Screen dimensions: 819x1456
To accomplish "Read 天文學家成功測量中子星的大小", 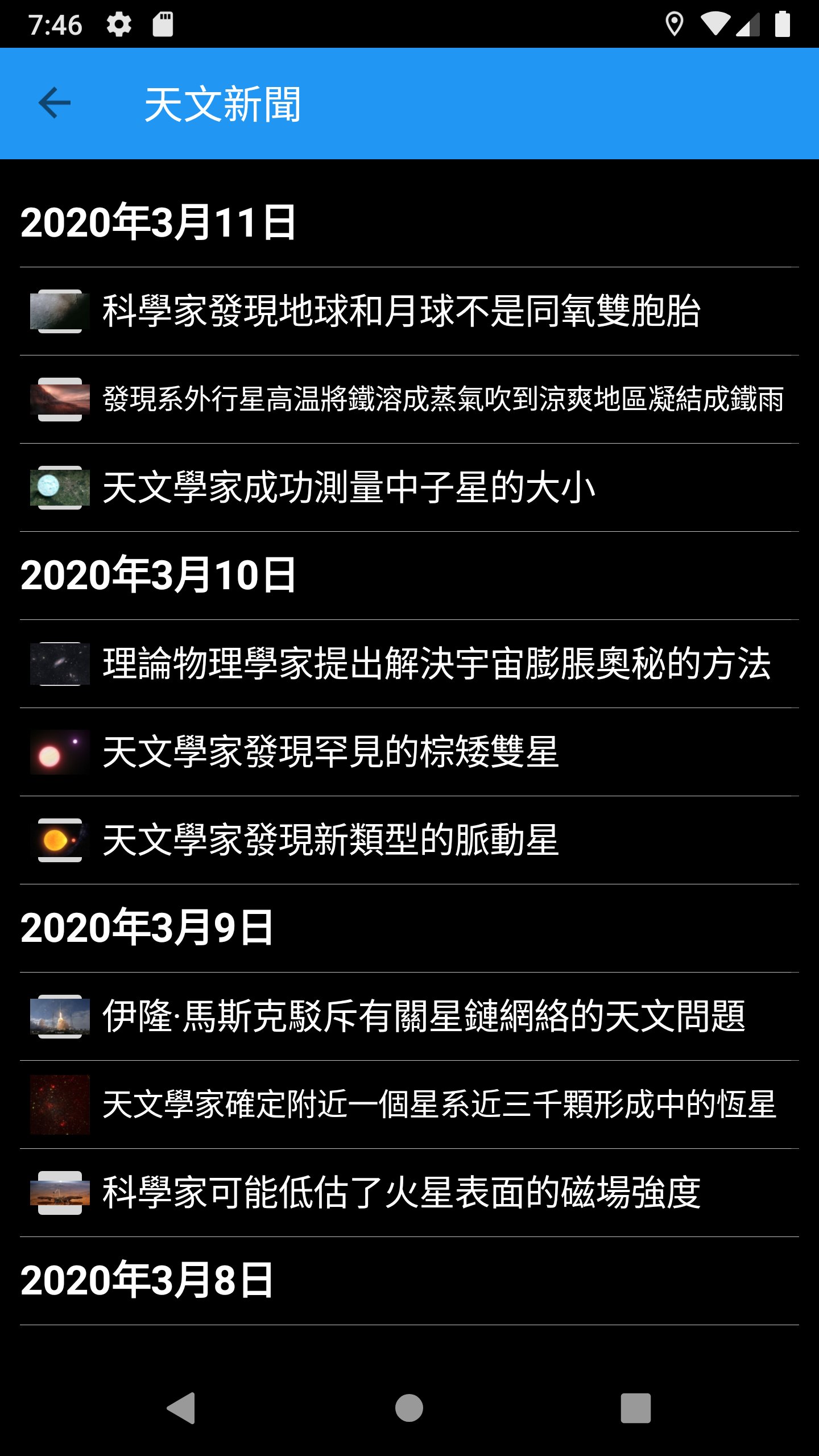I will tap(349, 487).
